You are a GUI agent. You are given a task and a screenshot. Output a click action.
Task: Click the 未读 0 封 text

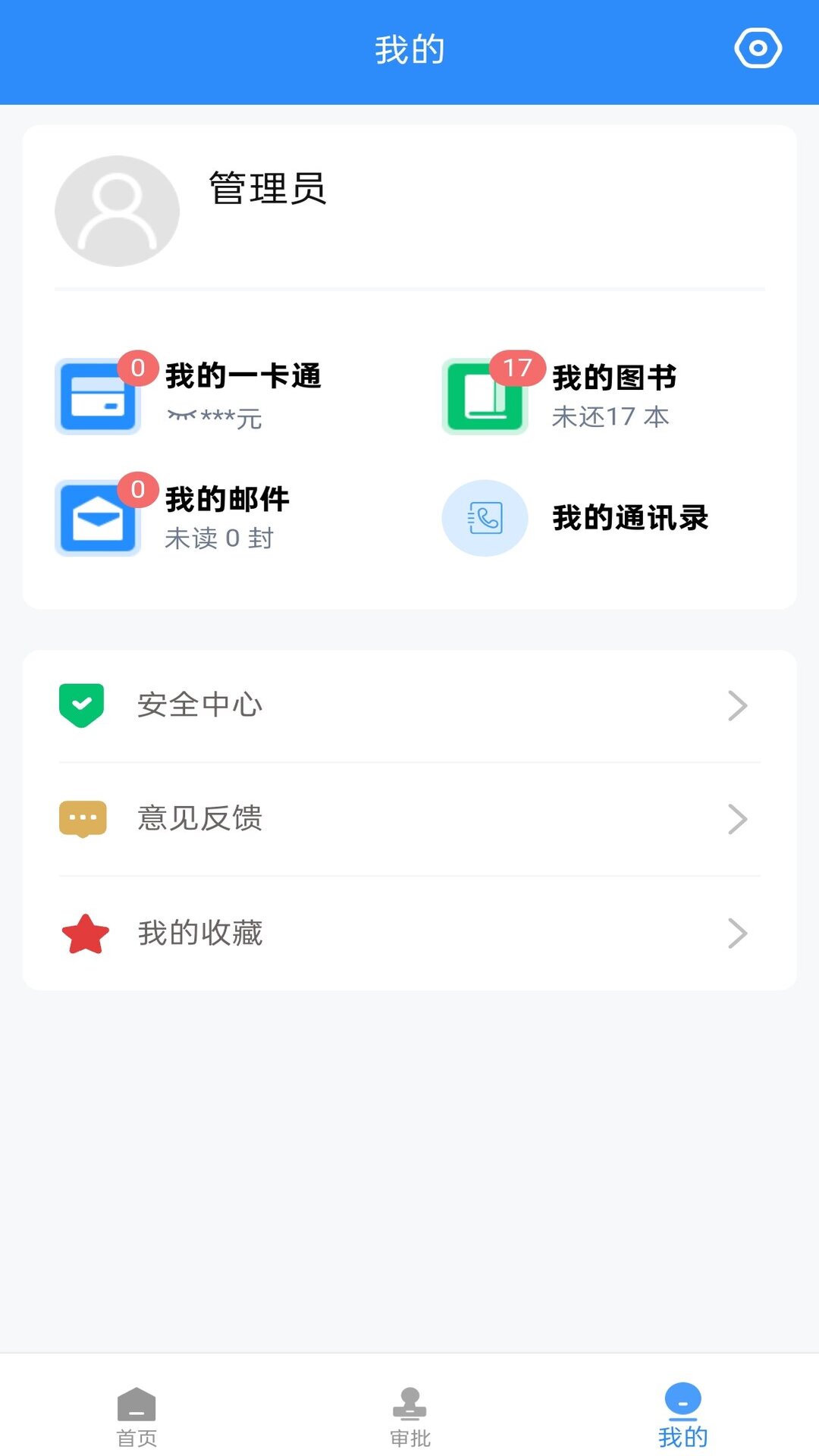point(220,539)
